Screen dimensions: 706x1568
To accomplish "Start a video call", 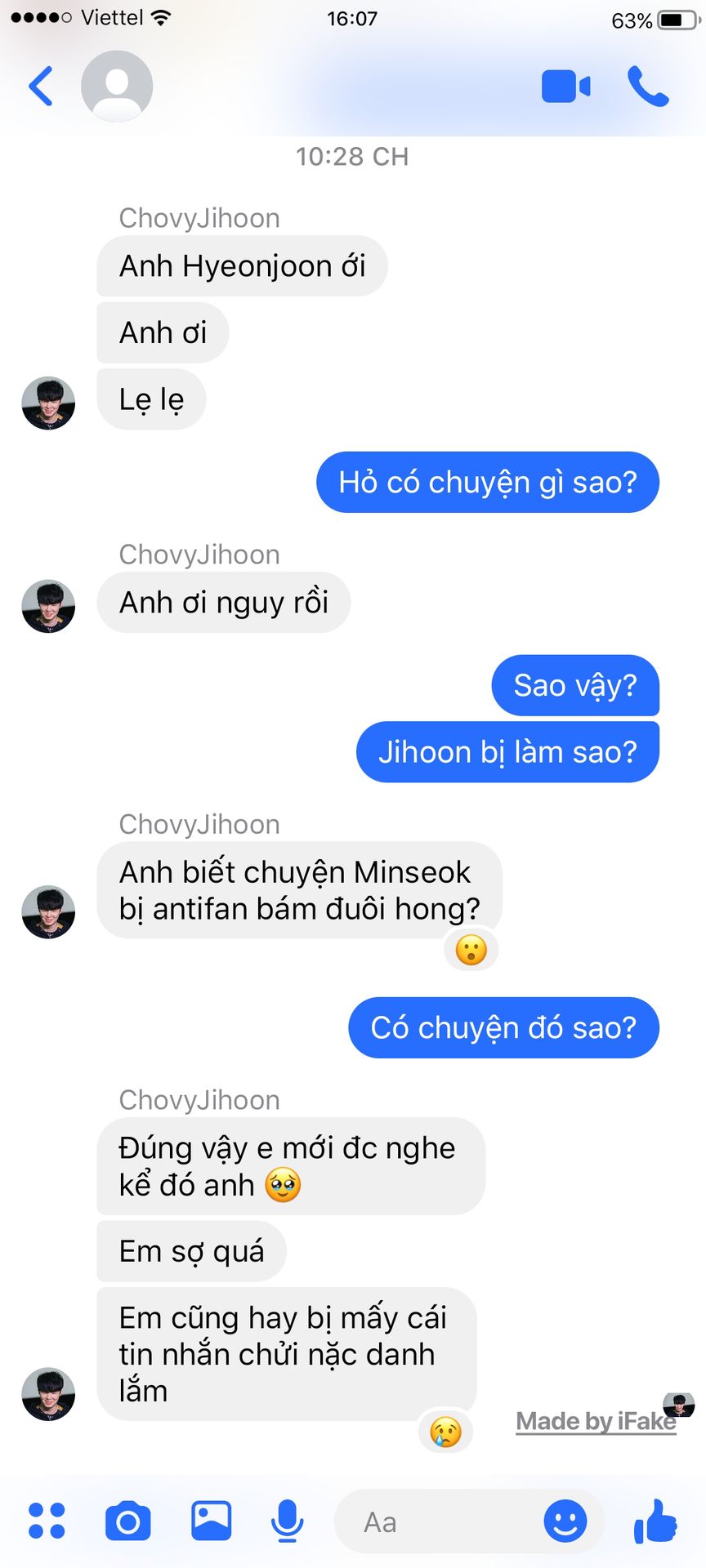I will pos(565,87).
